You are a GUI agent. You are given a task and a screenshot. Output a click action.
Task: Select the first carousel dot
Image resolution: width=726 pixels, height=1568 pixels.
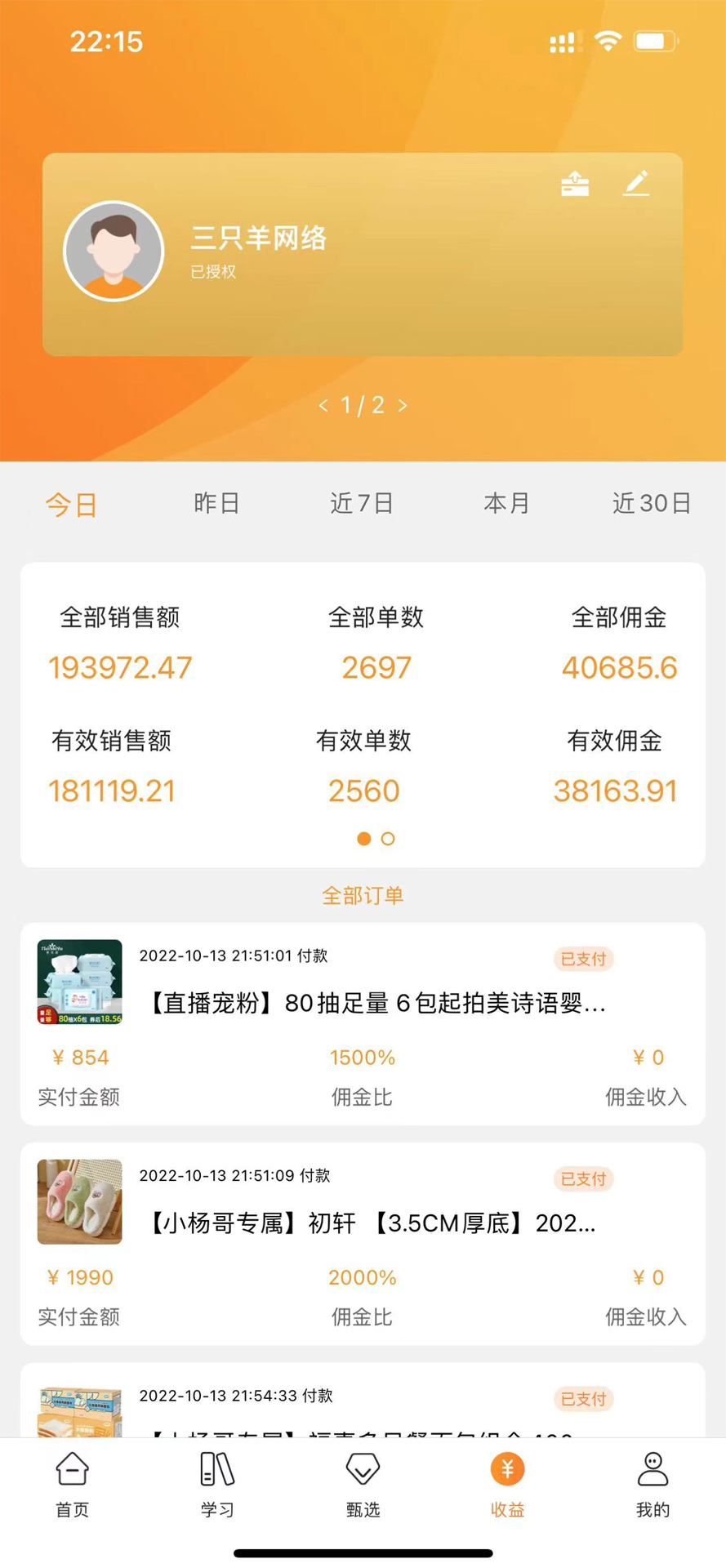(x=364, y=838)
